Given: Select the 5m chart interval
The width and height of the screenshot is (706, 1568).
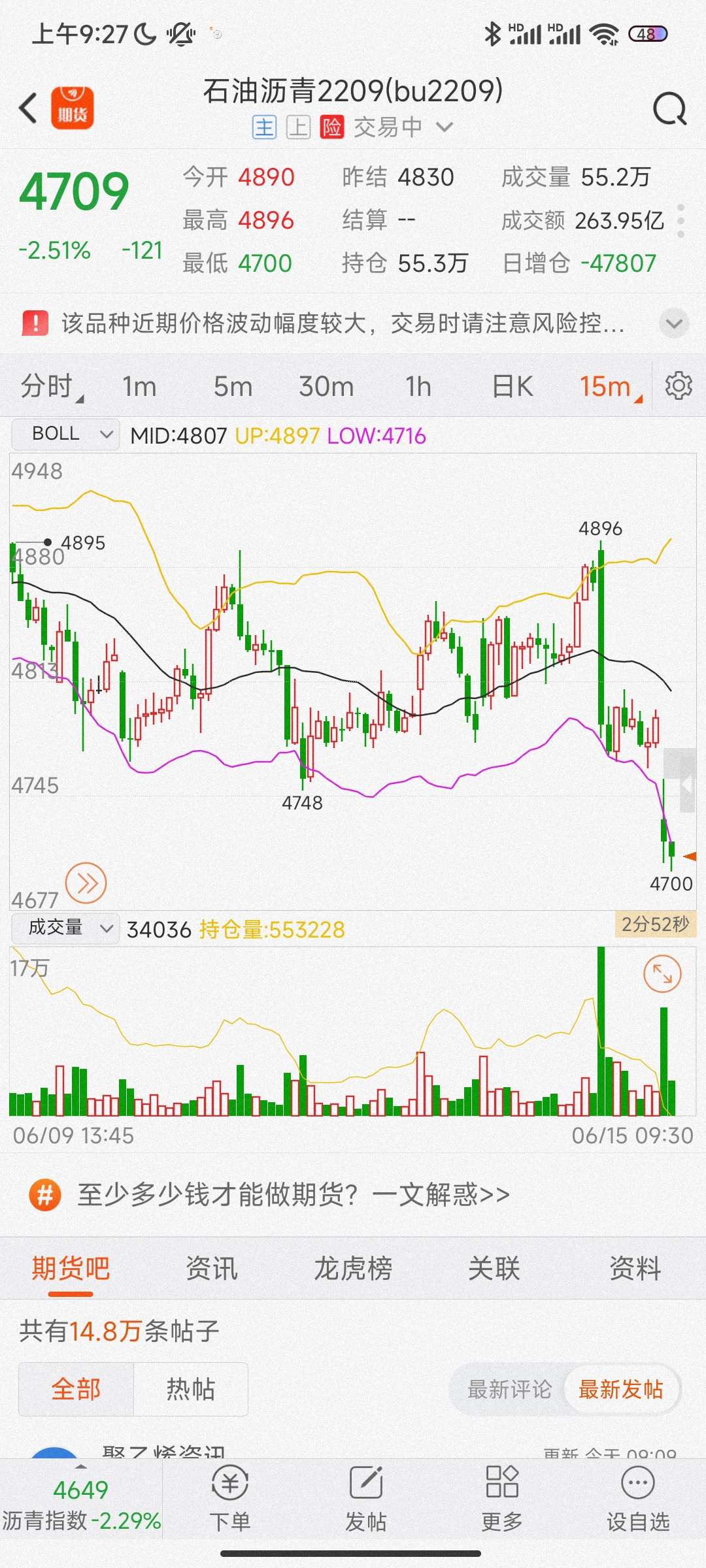Looking at the screenshot, I should tap(233, 387).
